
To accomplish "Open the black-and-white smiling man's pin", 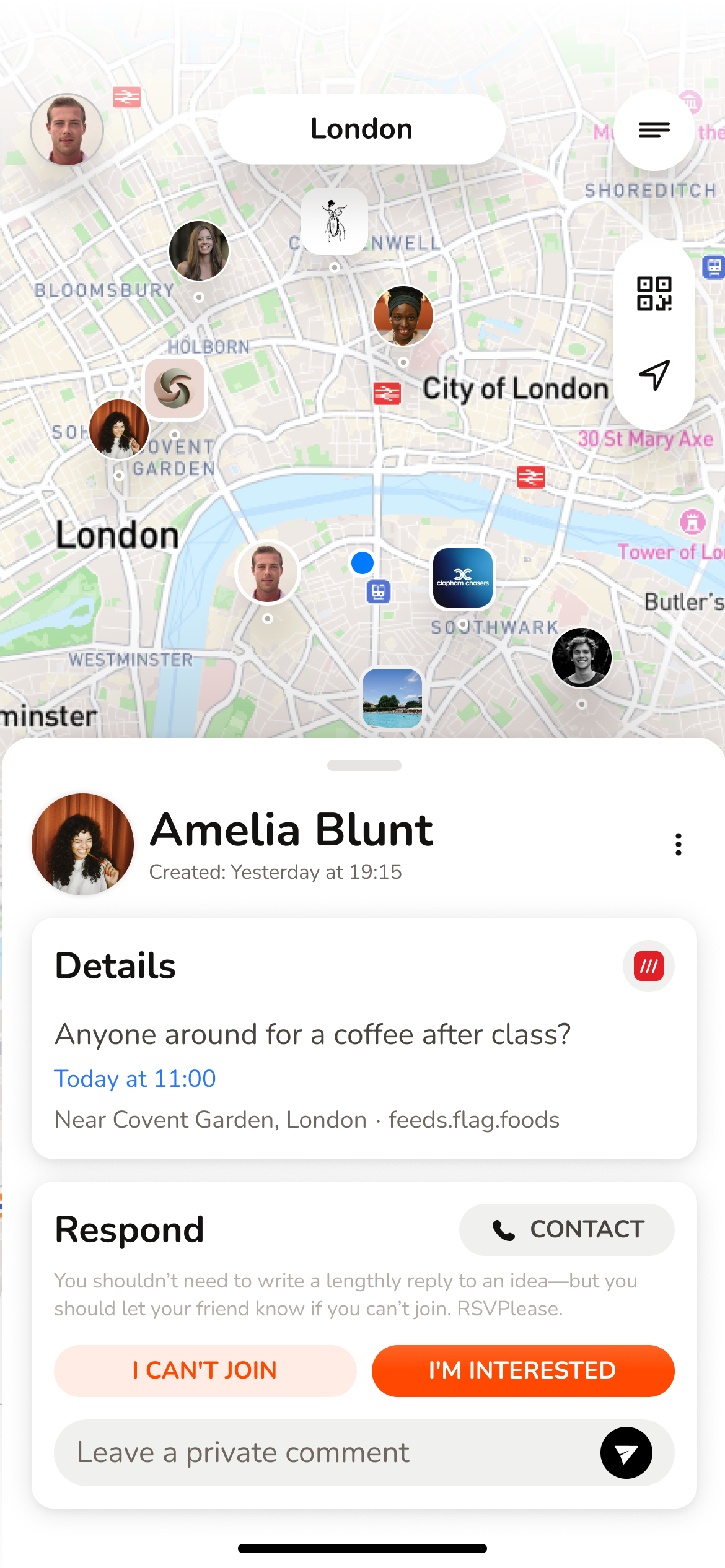I will click(581, 658).
